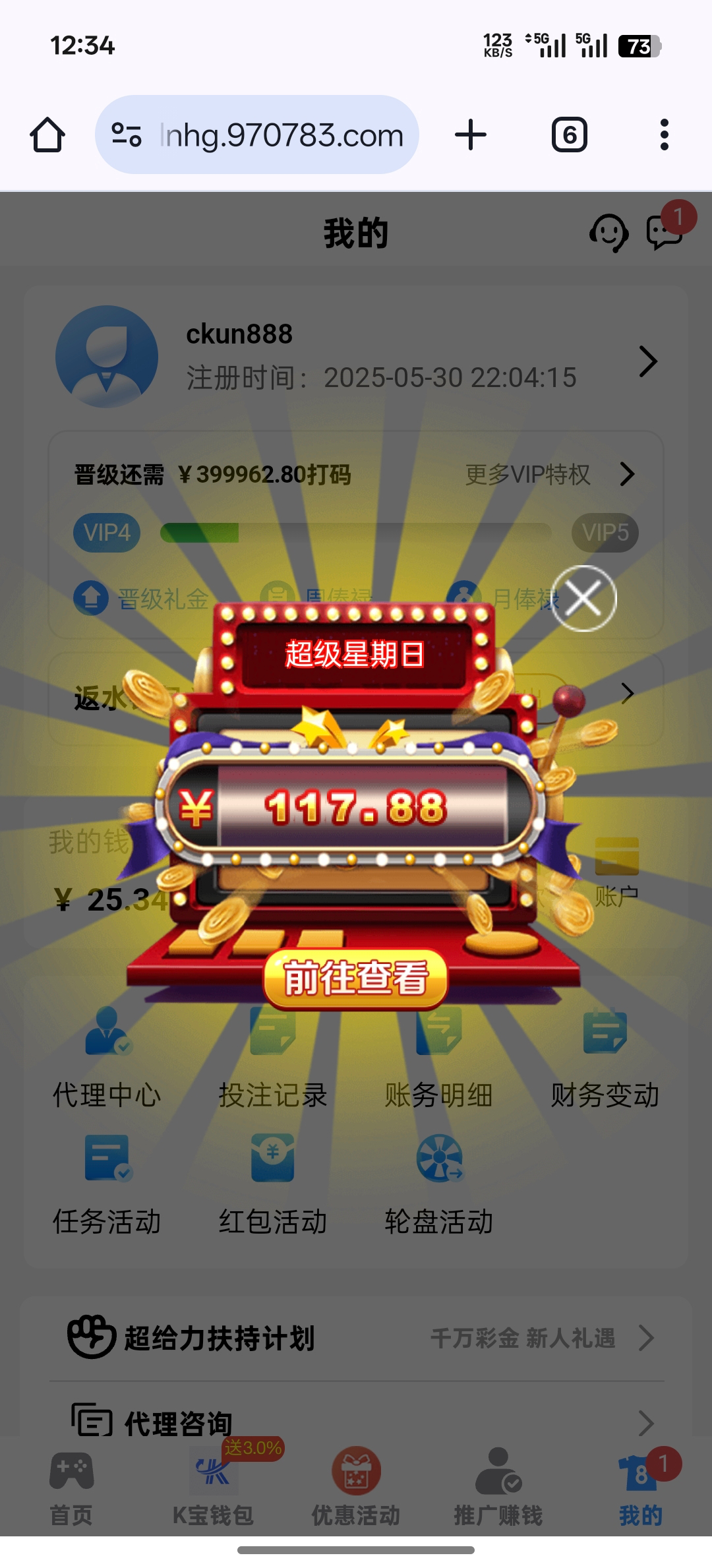Screen dimensions: 712x1568
Task: Contact customer service via headset icon
Action: point(608,233)
